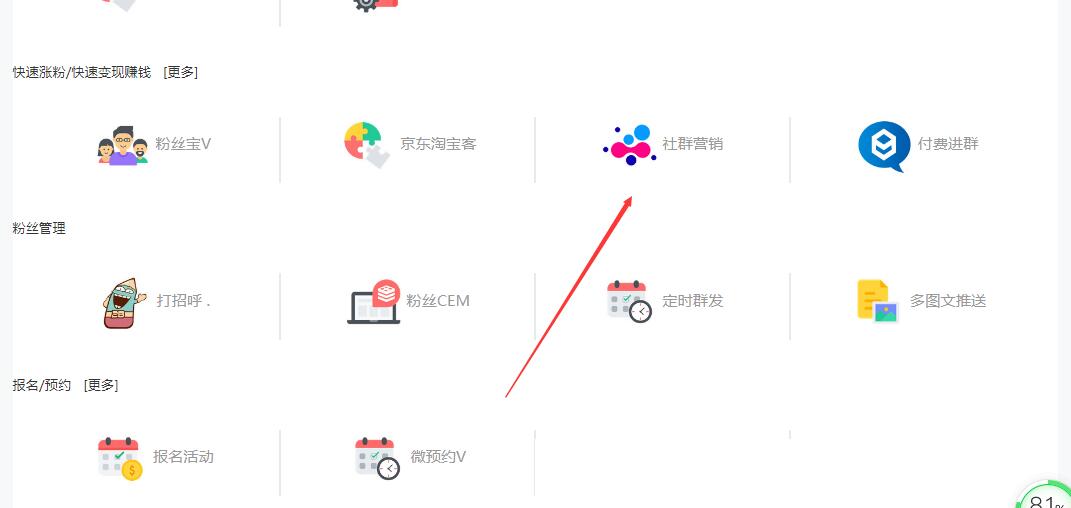Open 微预约V feature
The image size is (1071, 508).
412,457
